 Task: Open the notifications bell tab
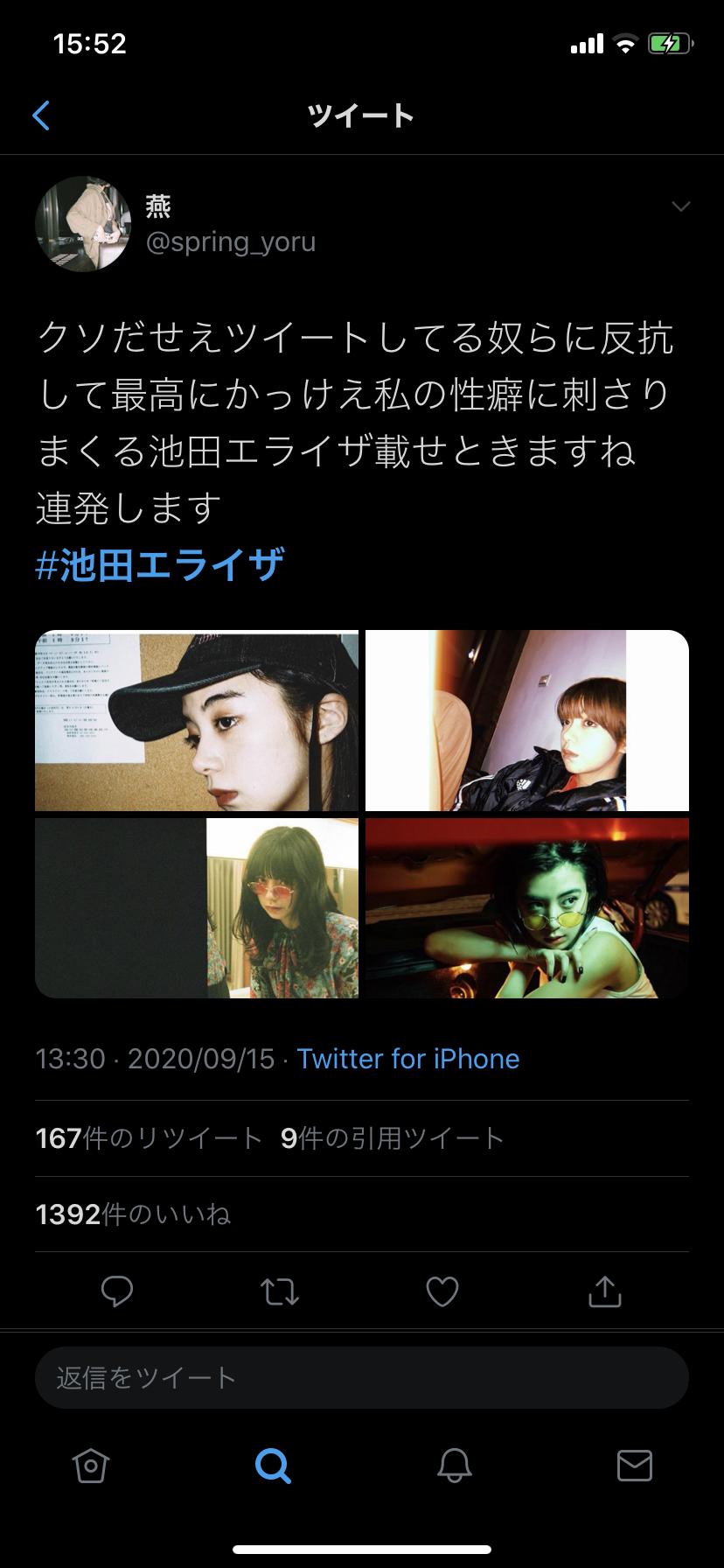[x=455, y=1465]
